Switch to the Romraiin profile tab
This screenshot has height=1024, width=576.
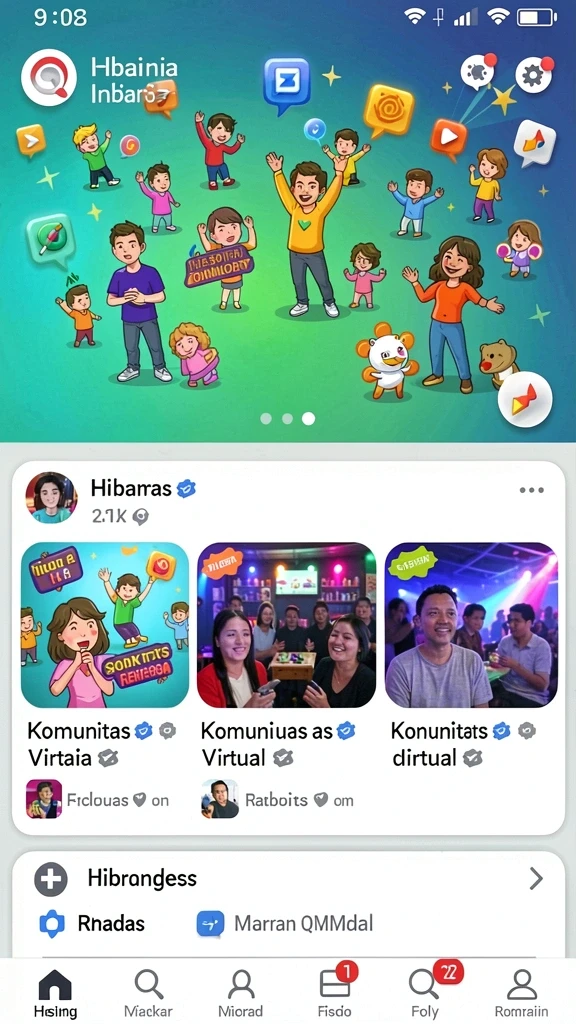(521, 993)
